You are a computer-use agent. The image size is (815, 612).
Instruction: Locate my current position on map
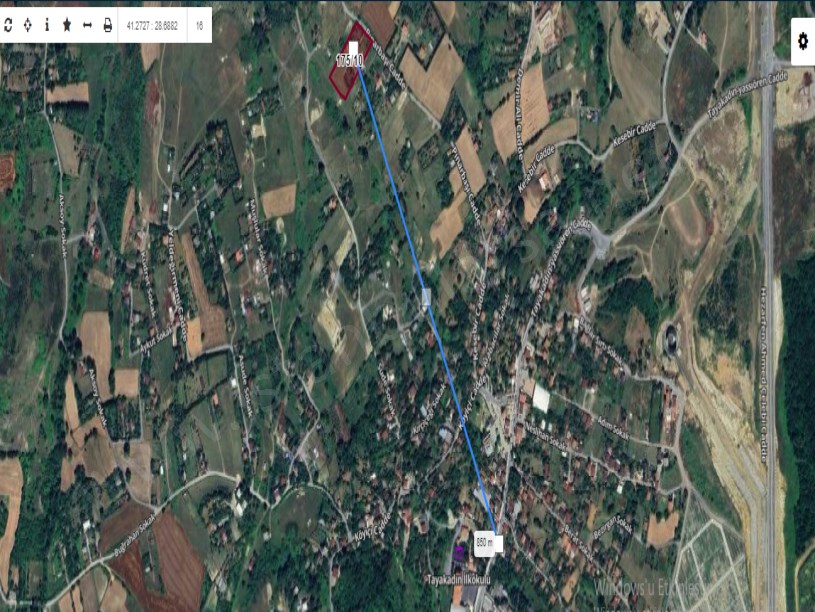(x=28, y=25)
